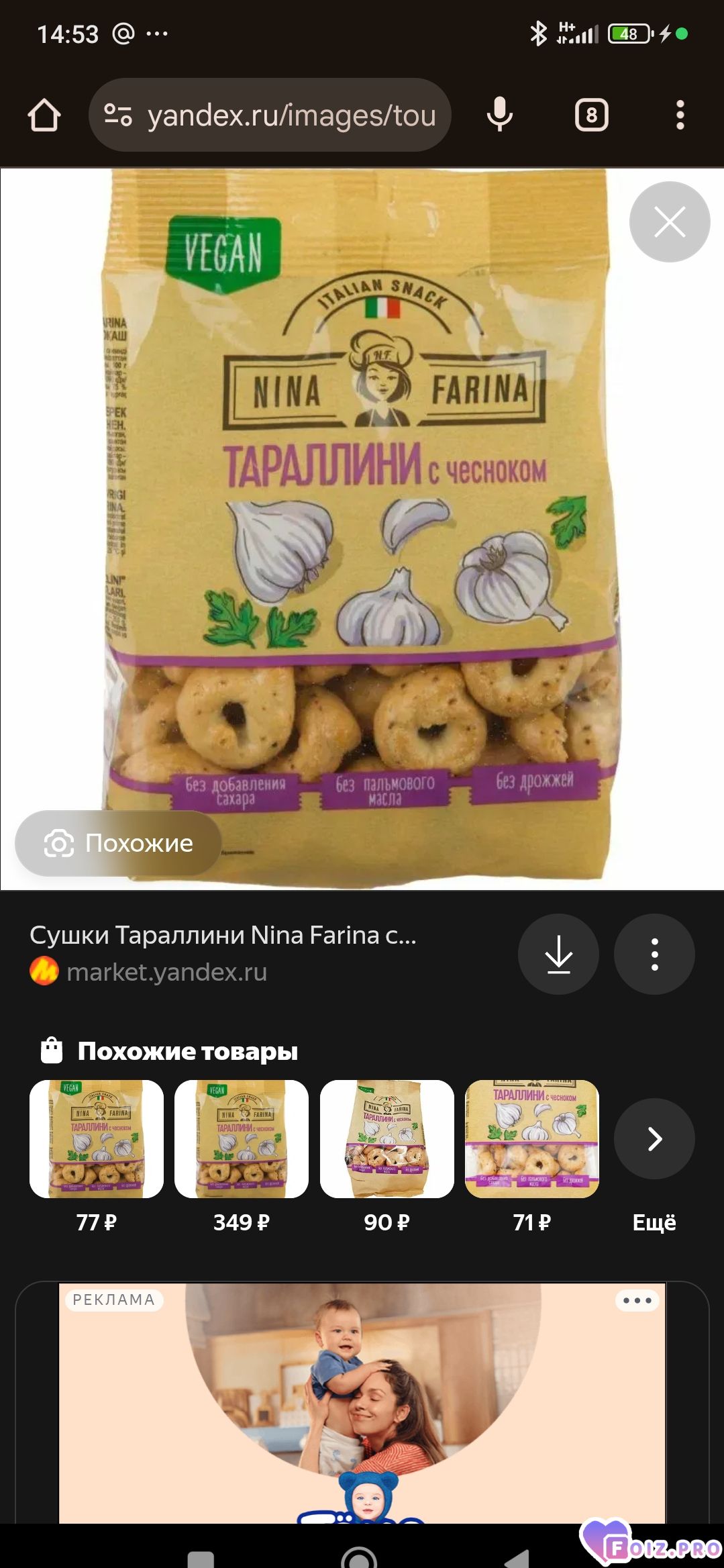
Task: Open similar product priced 77 ₽
Action: 97,1139
